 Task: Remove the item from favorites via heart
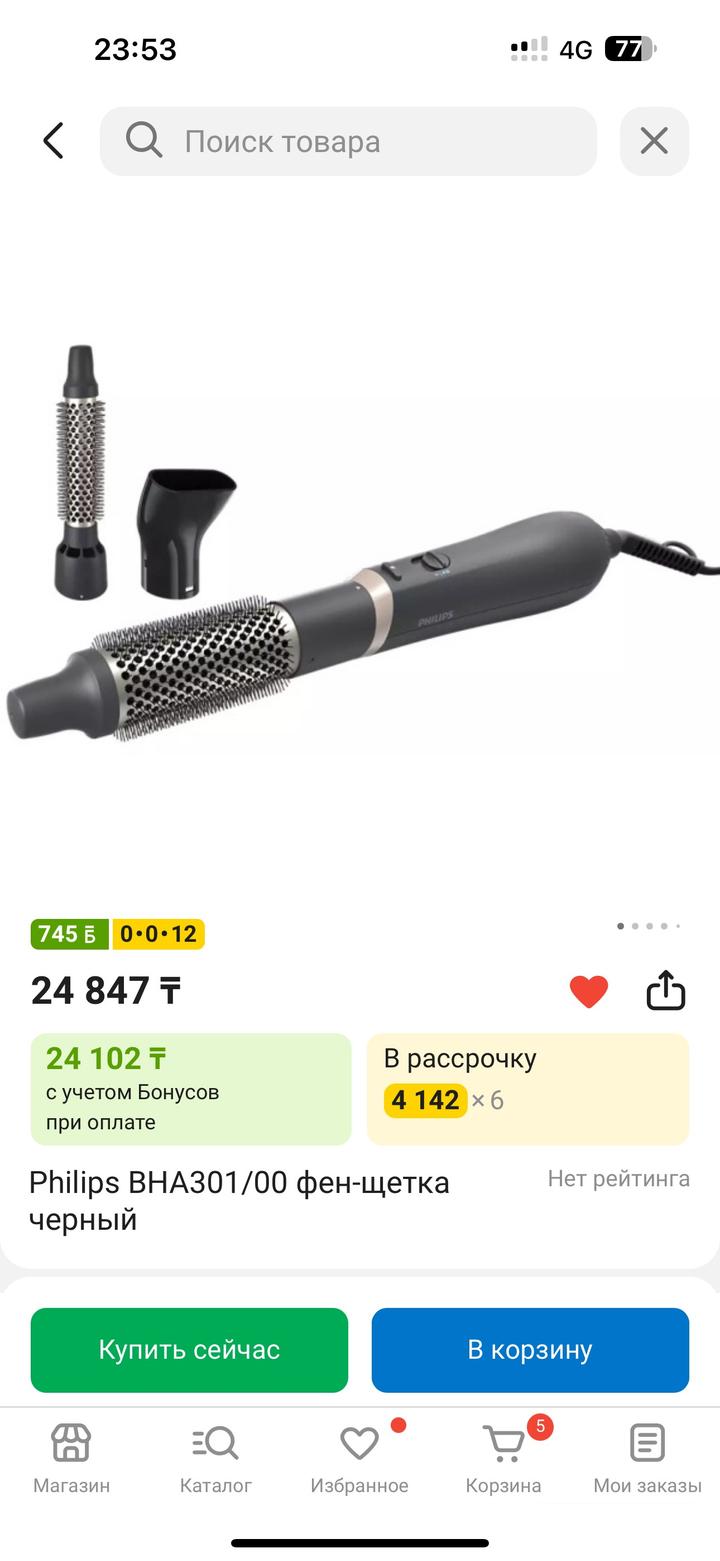[x=588, y=991]
